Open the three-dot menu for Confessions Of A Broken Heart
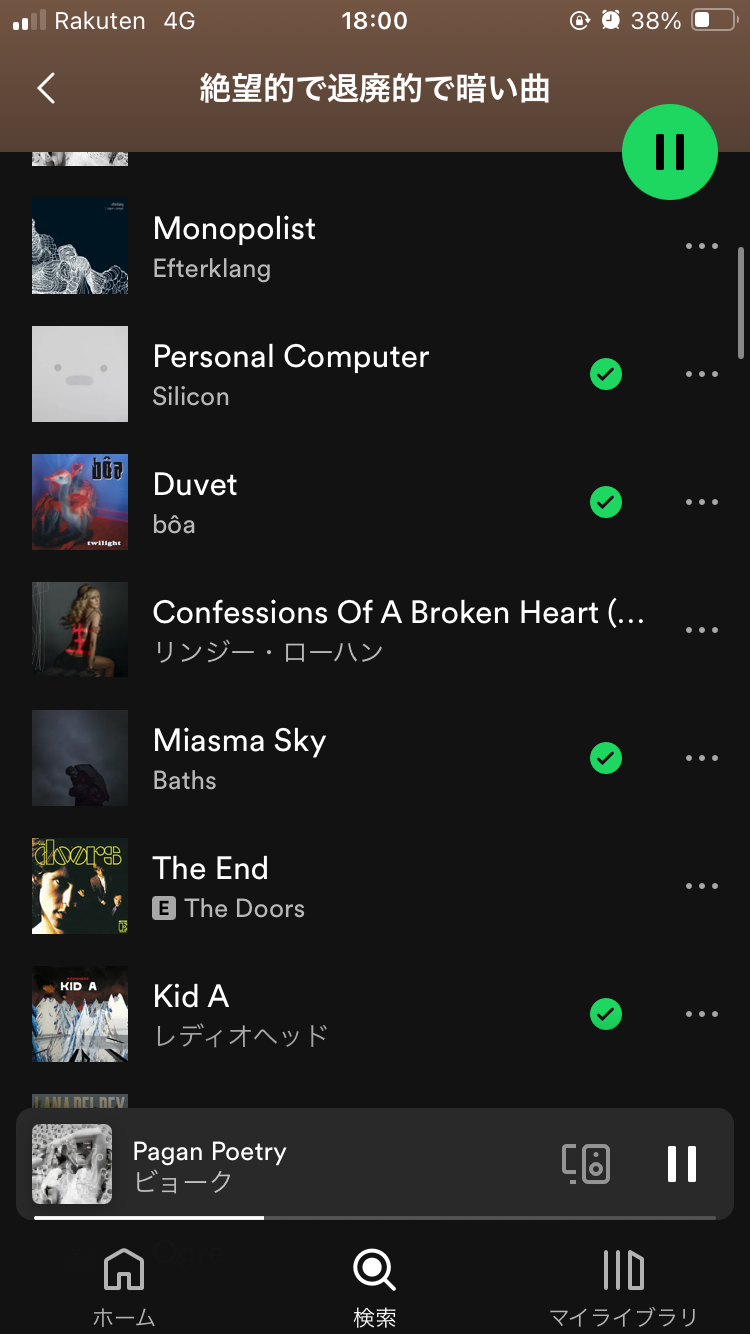This screenshot has height=1334, width=750. (702, 630)
